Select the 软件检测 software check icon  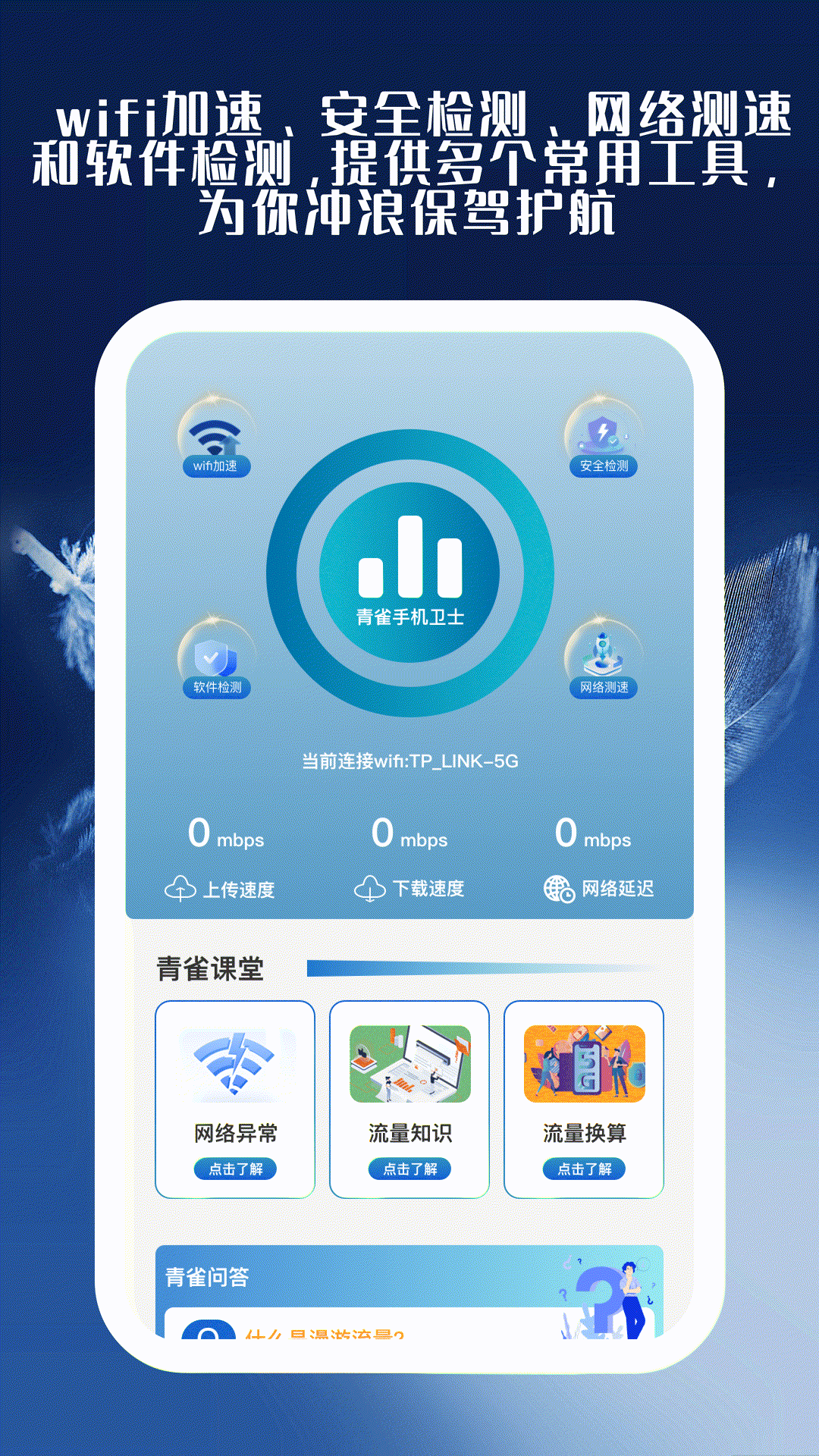tap(215, 654)
